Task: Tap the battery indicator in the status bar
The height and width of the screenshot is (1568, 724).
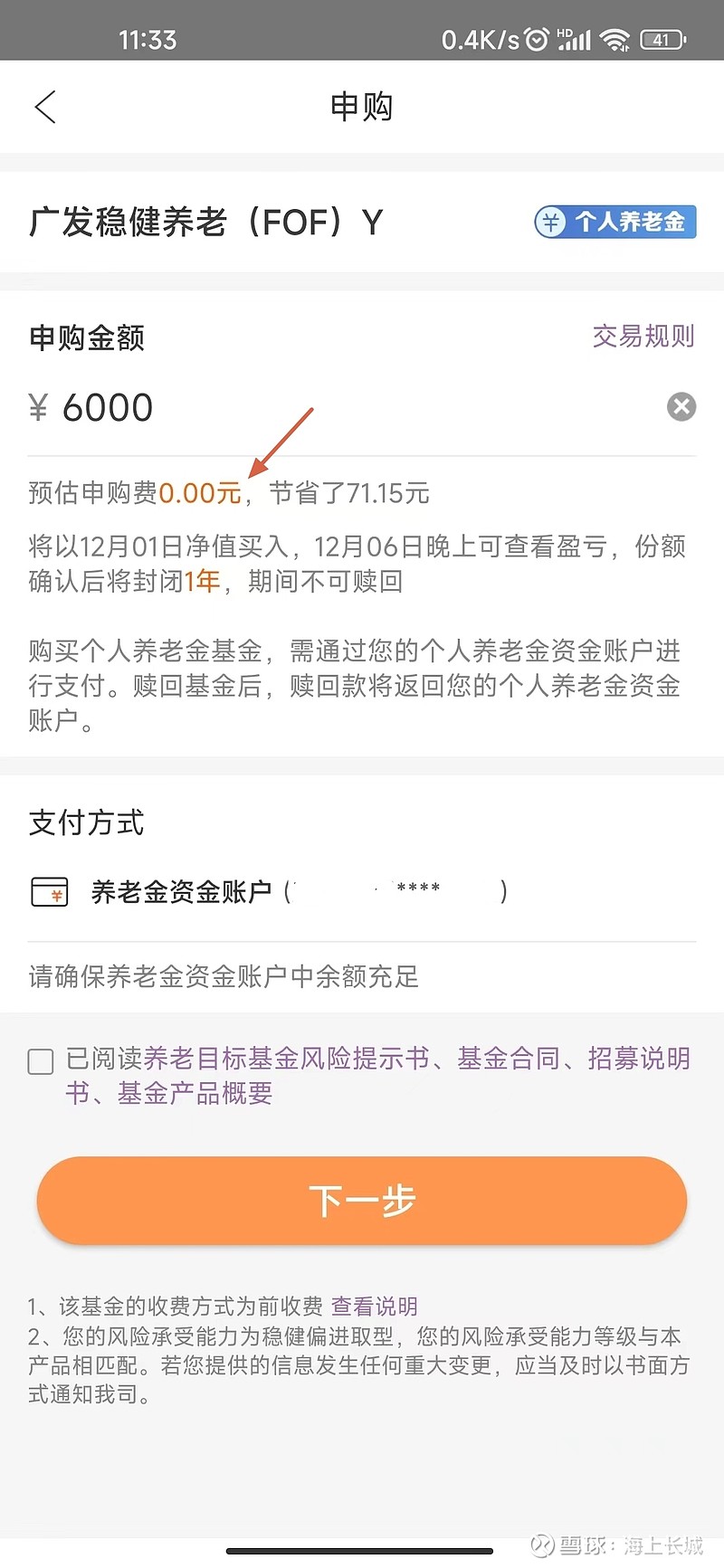Action: pyautogui.click(x=662, y=39)
